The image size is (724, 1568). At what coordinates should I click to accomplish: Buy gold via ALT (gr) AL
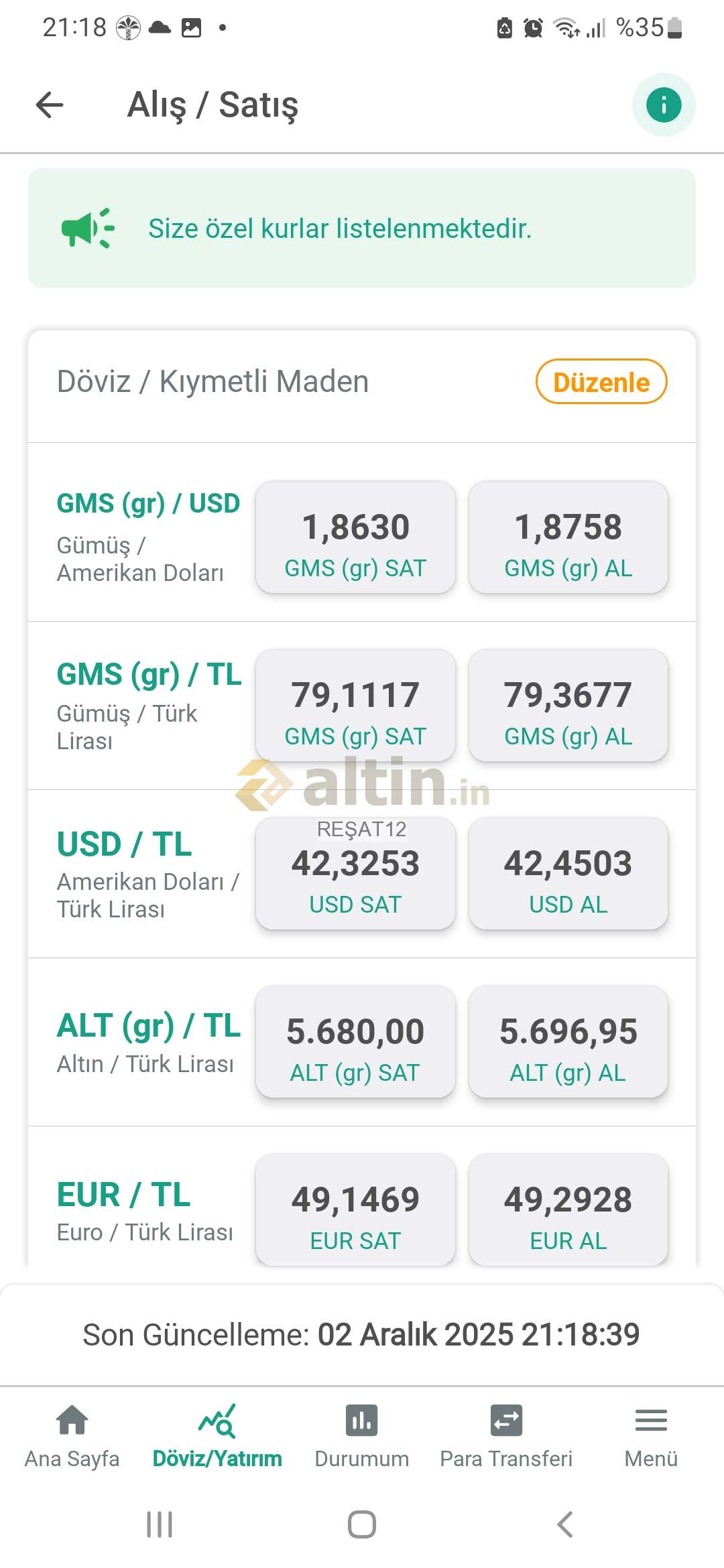[568, 1041]
